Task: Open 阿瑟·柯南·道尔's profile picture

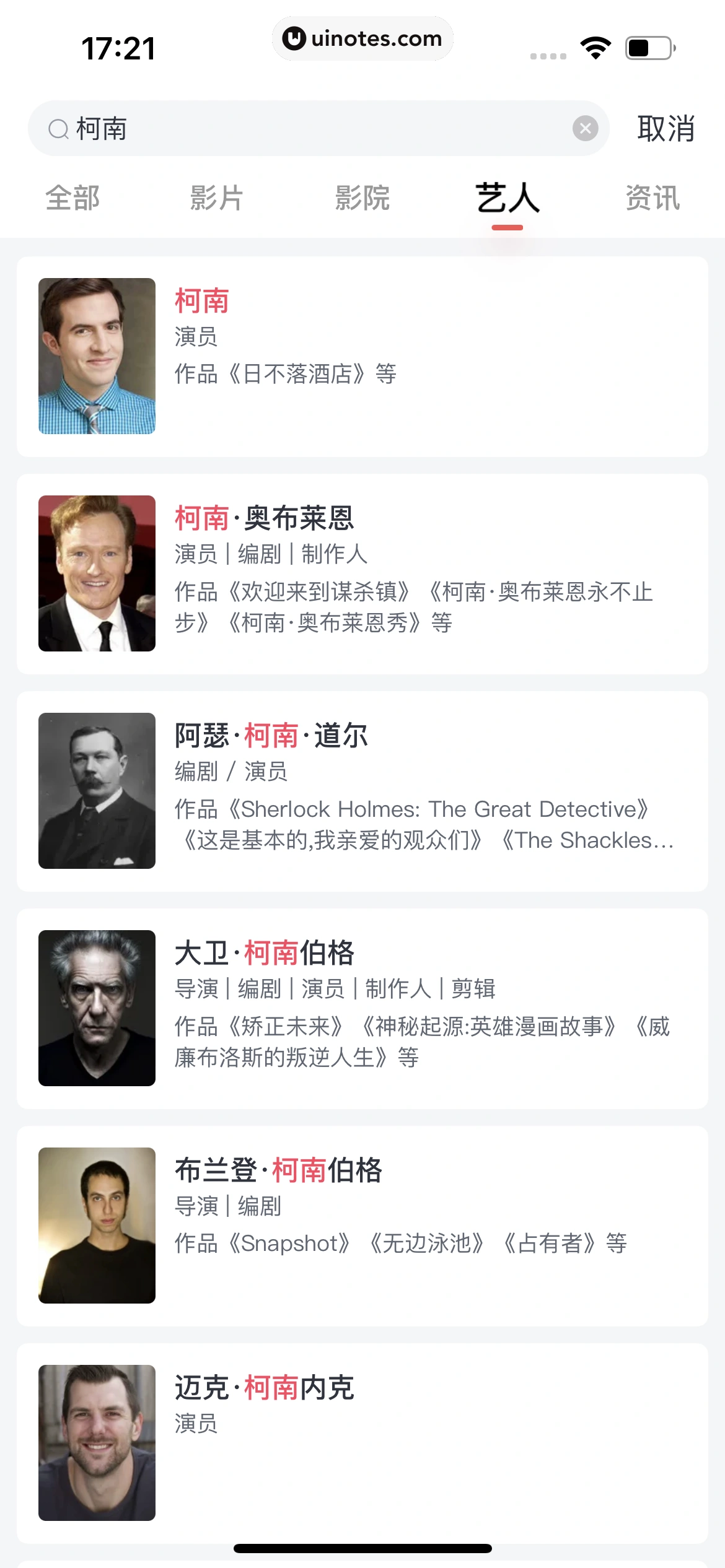Action: point(97,794)
